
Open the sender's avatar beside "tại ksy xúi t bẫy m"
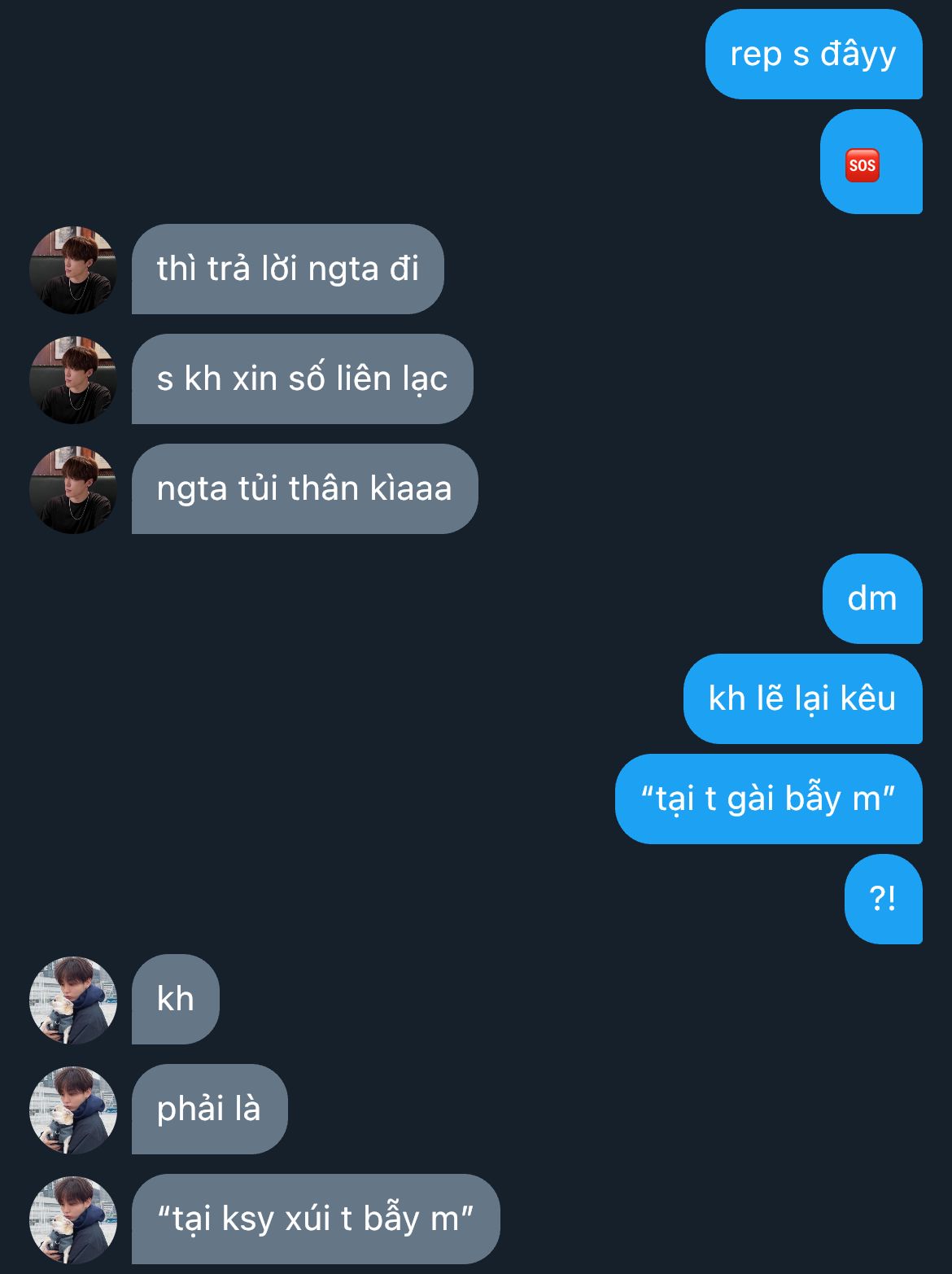pos(73,1219)
